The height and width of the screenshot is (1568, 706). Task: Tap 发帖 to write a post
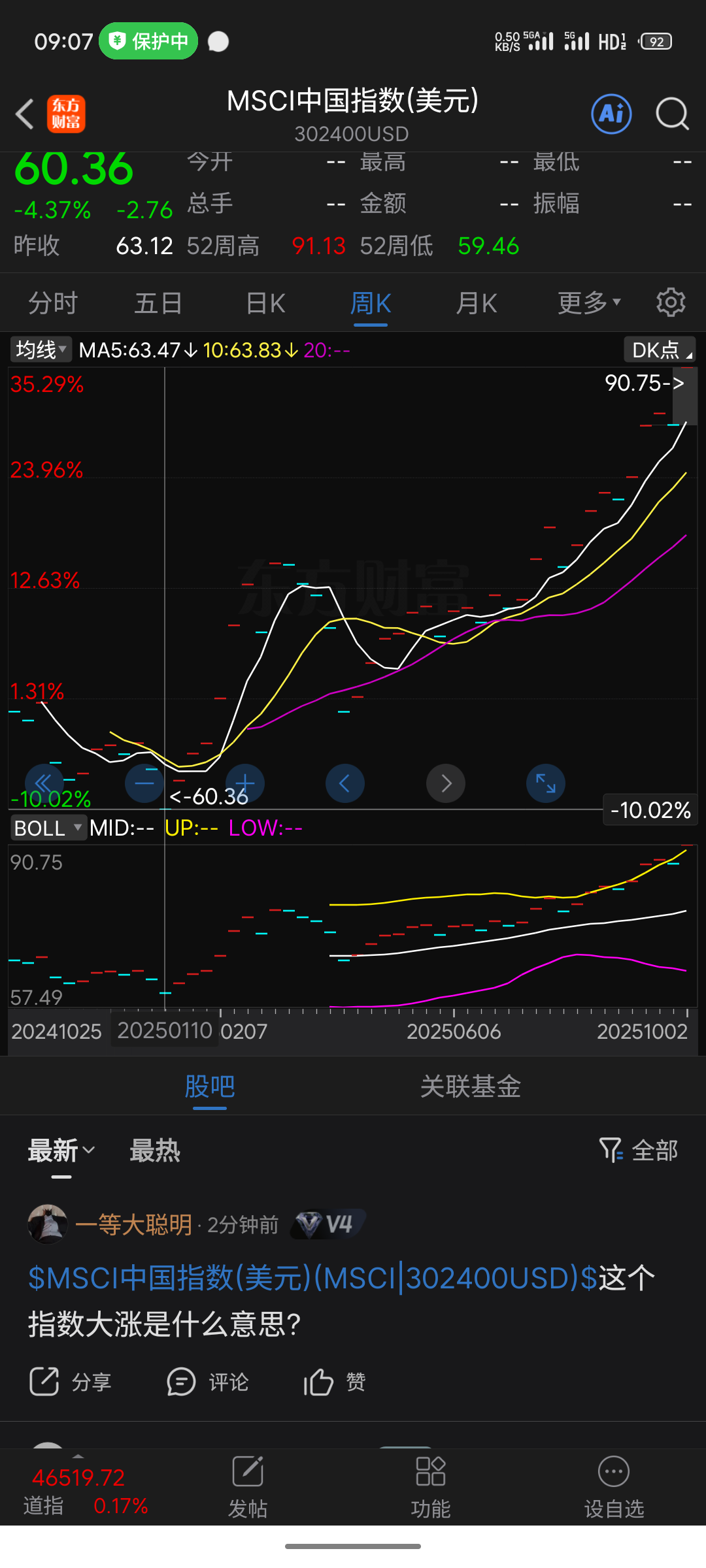pyautogui.click(x=248, y=1486)
